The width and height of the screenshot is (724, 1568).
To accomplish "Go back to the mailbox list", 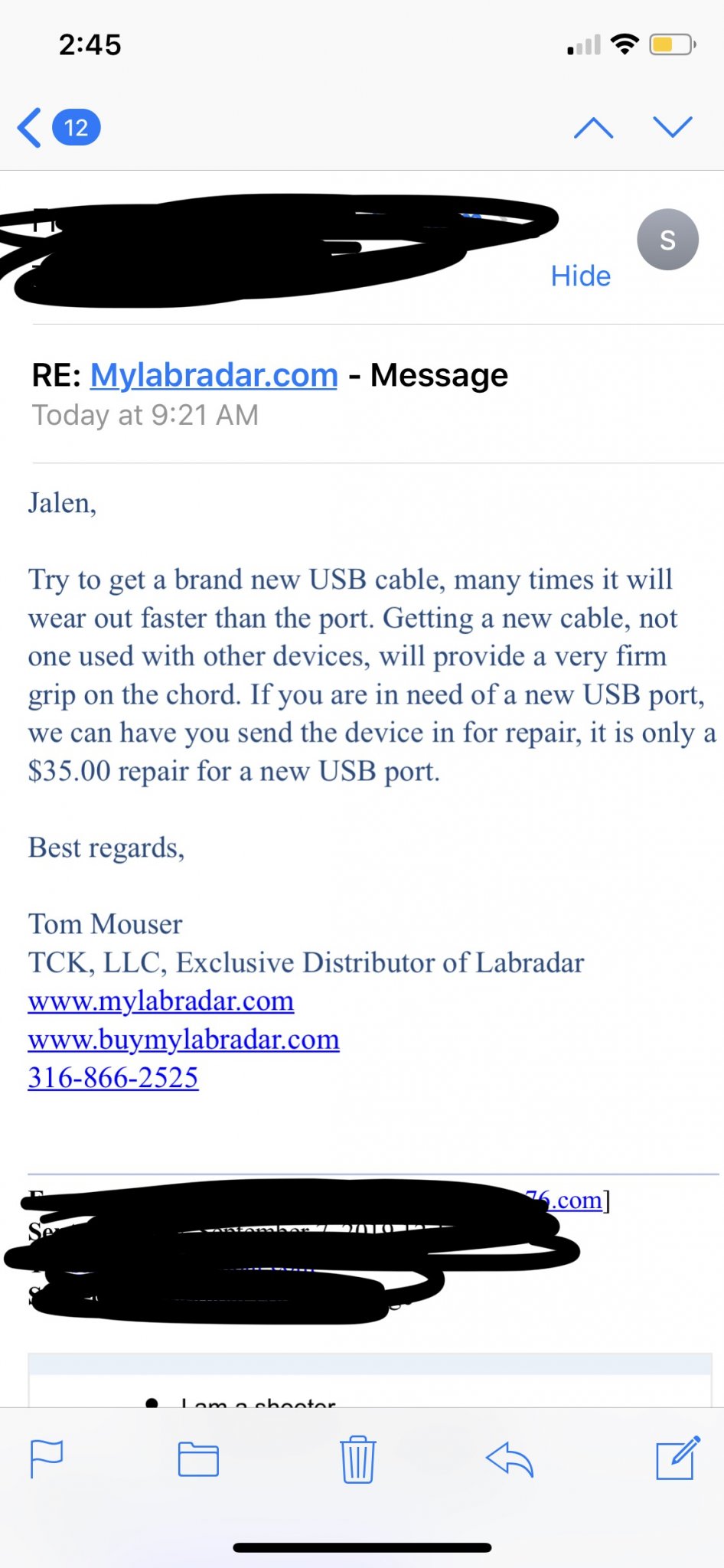I will [x=31, y=127].
